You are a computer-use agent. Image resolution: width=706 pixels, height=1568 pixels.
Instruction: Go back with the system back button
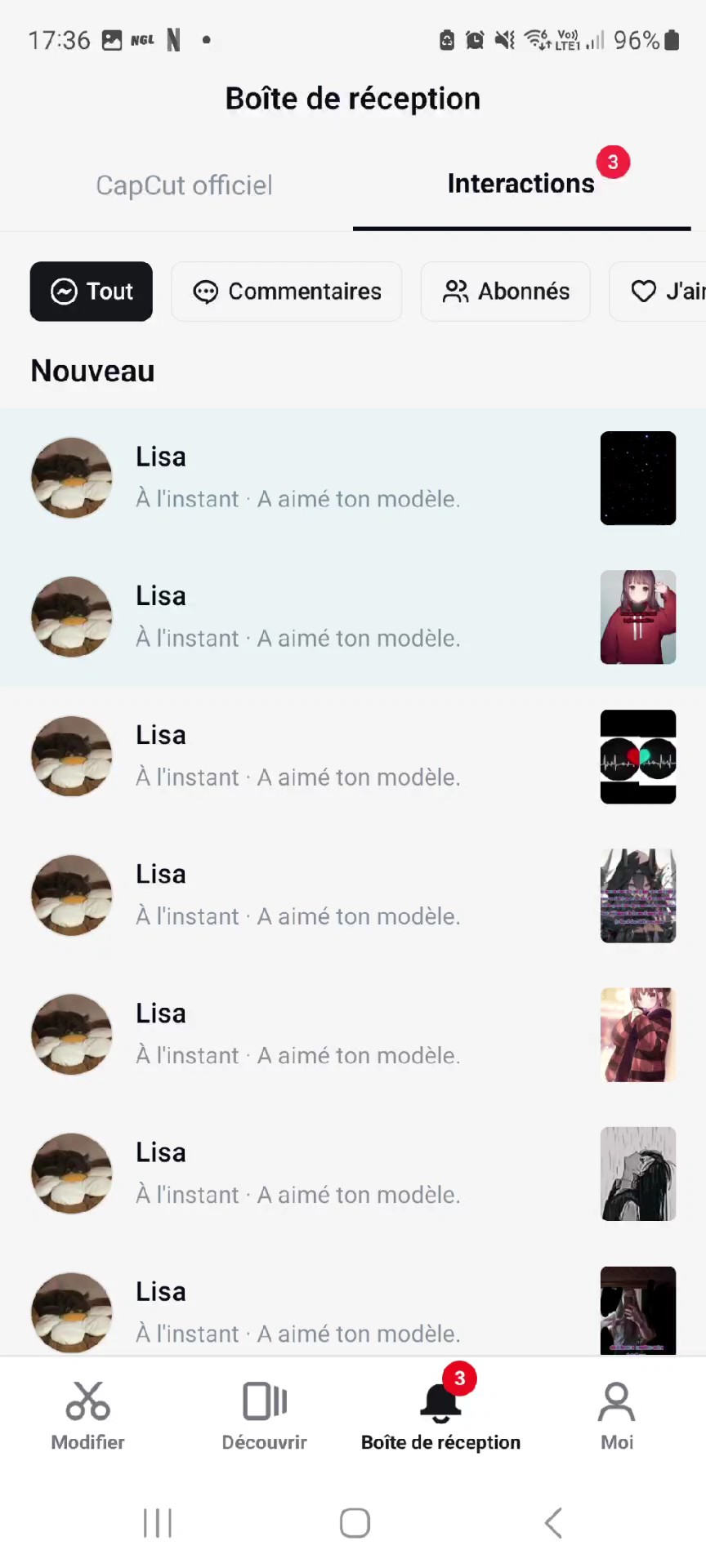tap(553, 1523)
